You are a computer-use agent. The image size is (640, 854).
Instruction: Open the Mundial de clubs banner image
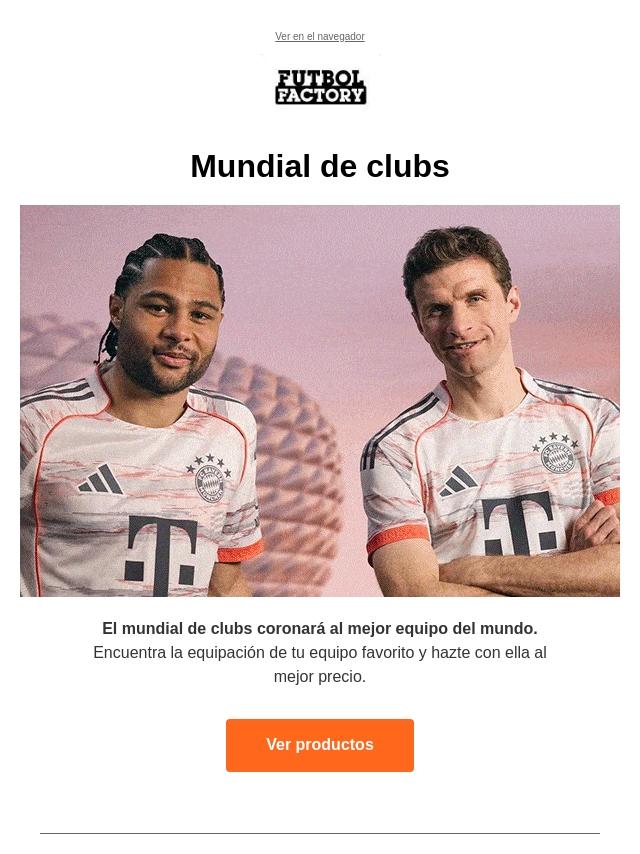(x=319, y=400)
